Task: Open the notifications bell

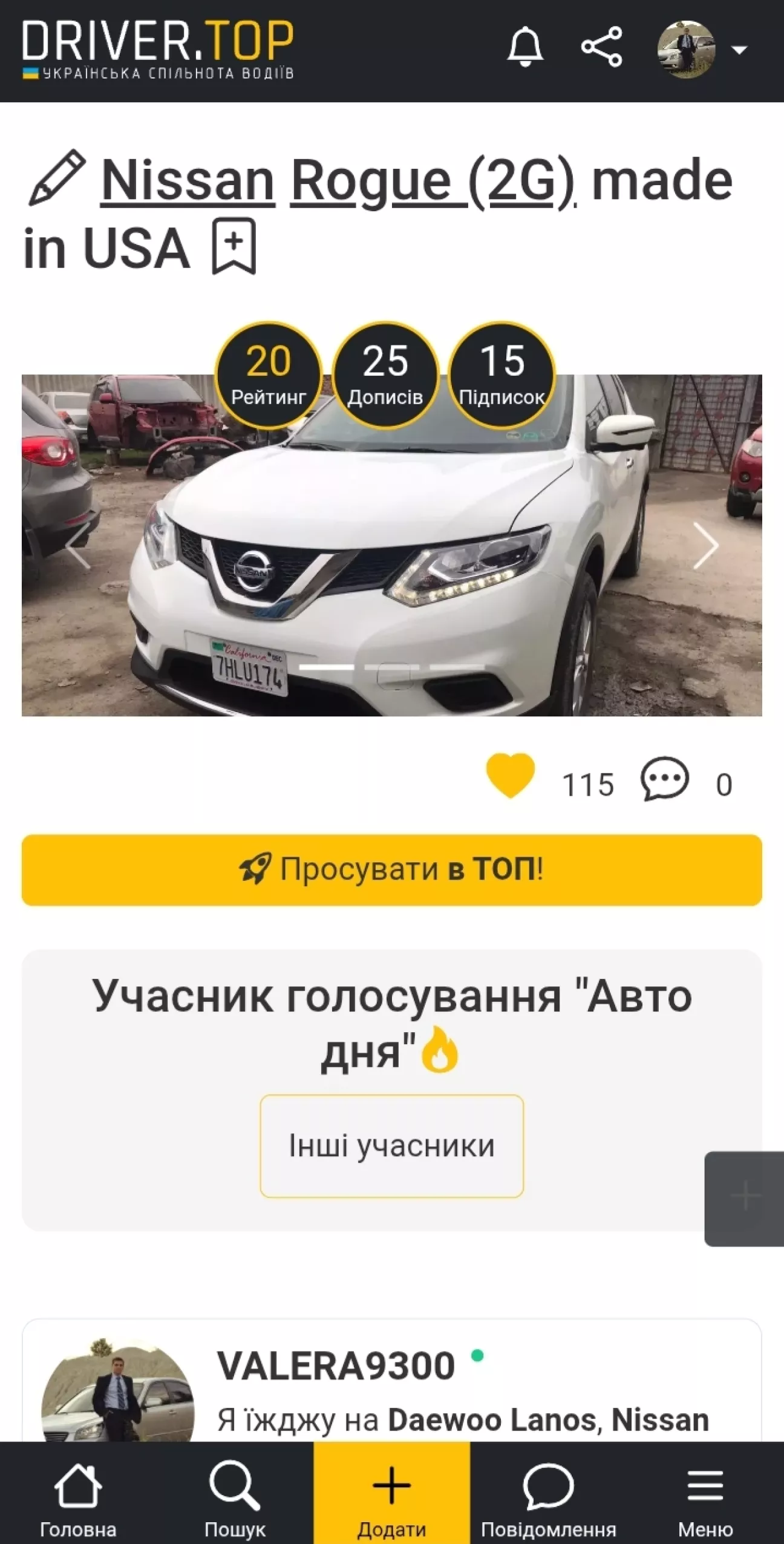Action: tap(524, 47)
